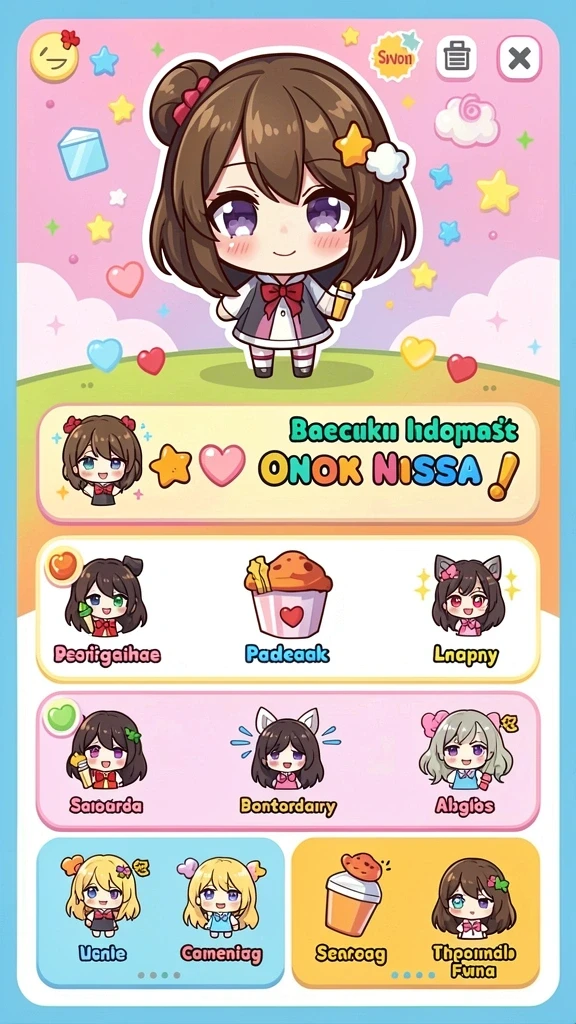Open the Senroag drink item

coord(351,909)
